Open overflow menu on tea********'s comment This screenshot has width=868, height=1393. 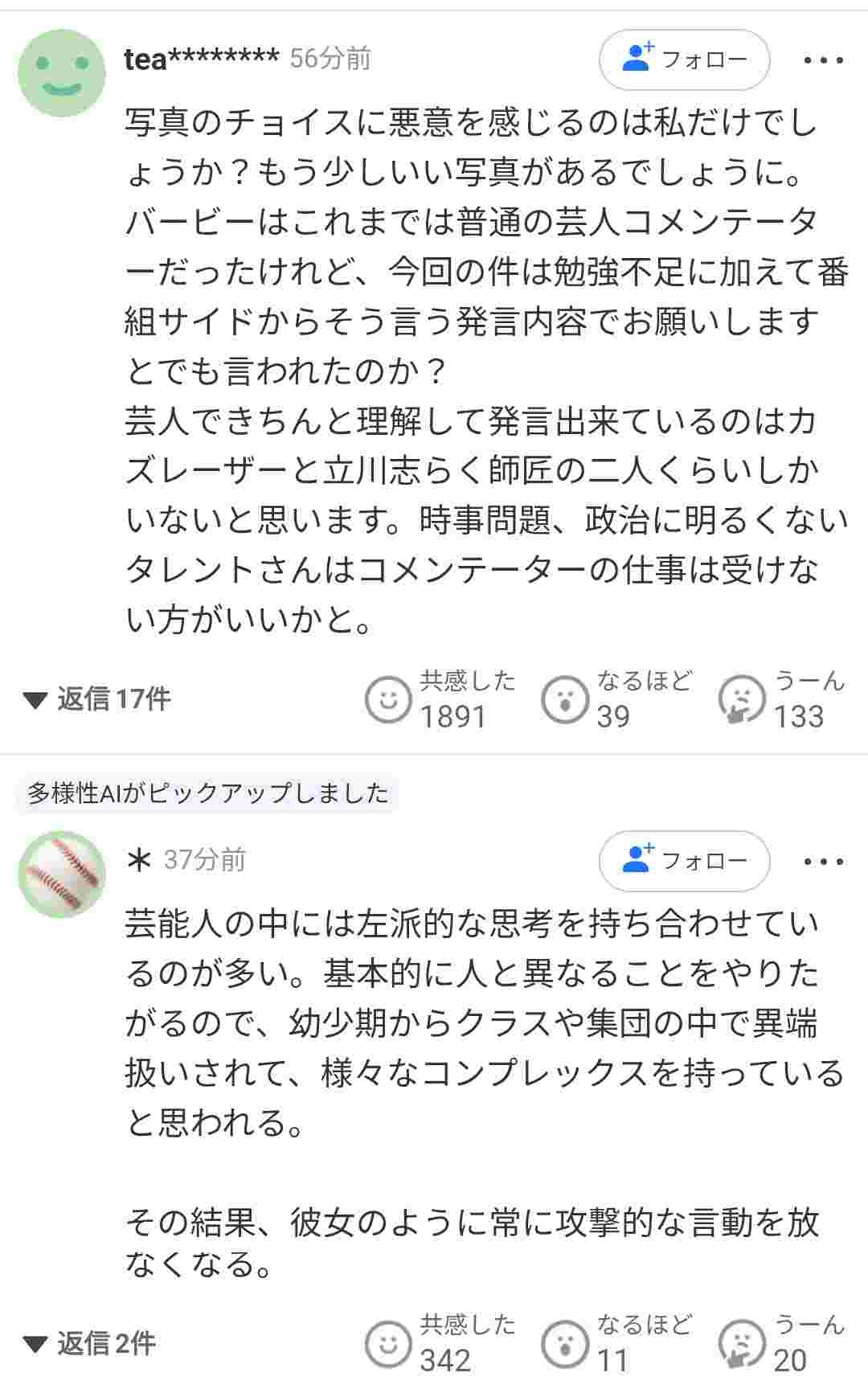824,60
